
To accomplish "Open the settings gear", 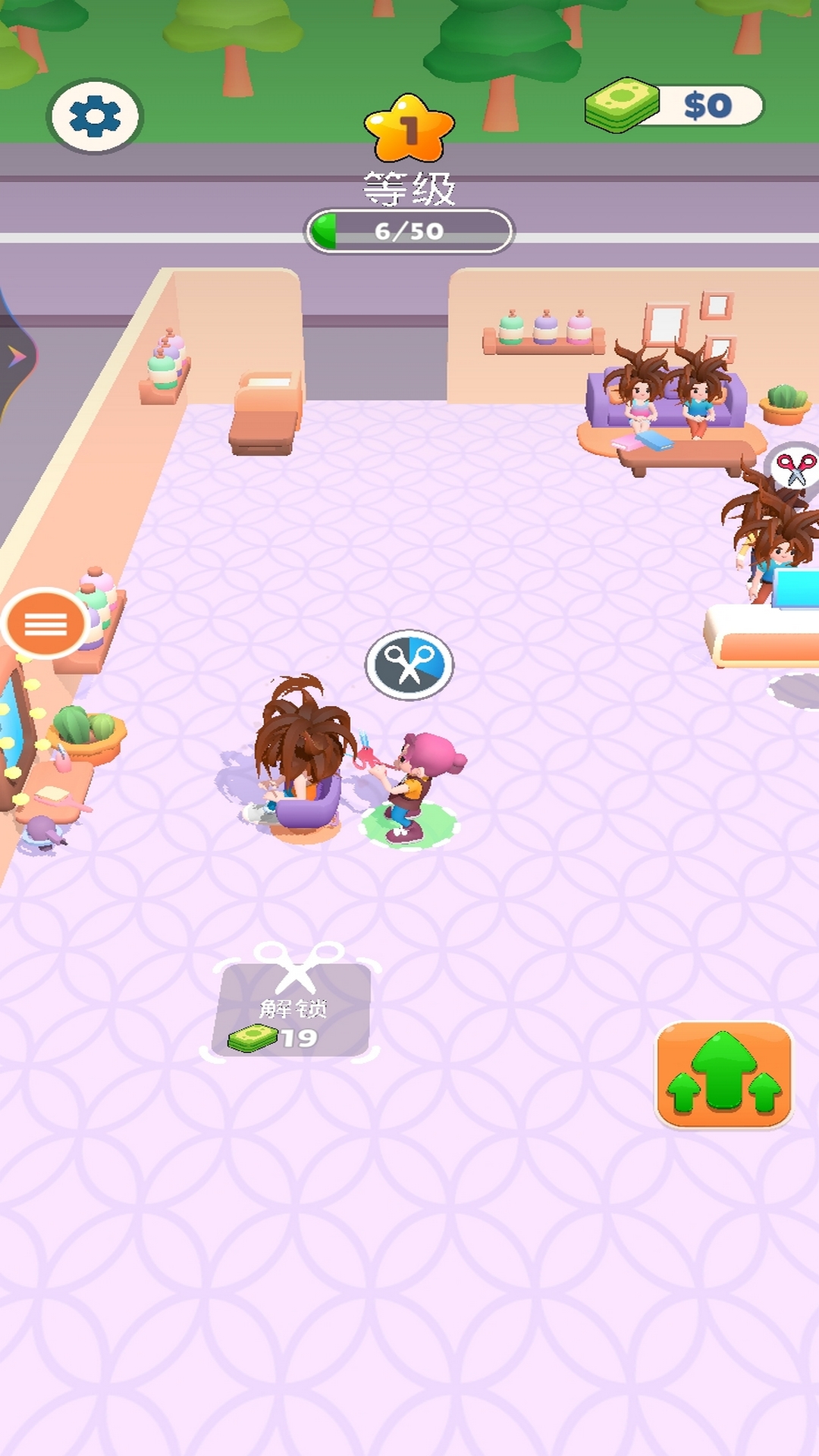I will (x=95, y=117).
